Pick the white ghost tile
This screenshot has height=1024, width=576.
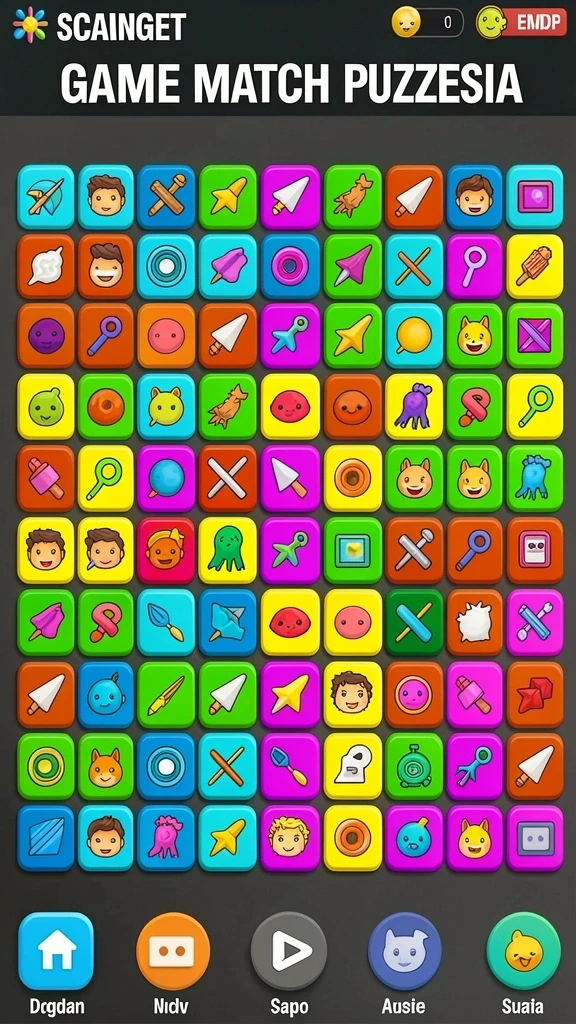pyautogui.click(x=353, y=765)
